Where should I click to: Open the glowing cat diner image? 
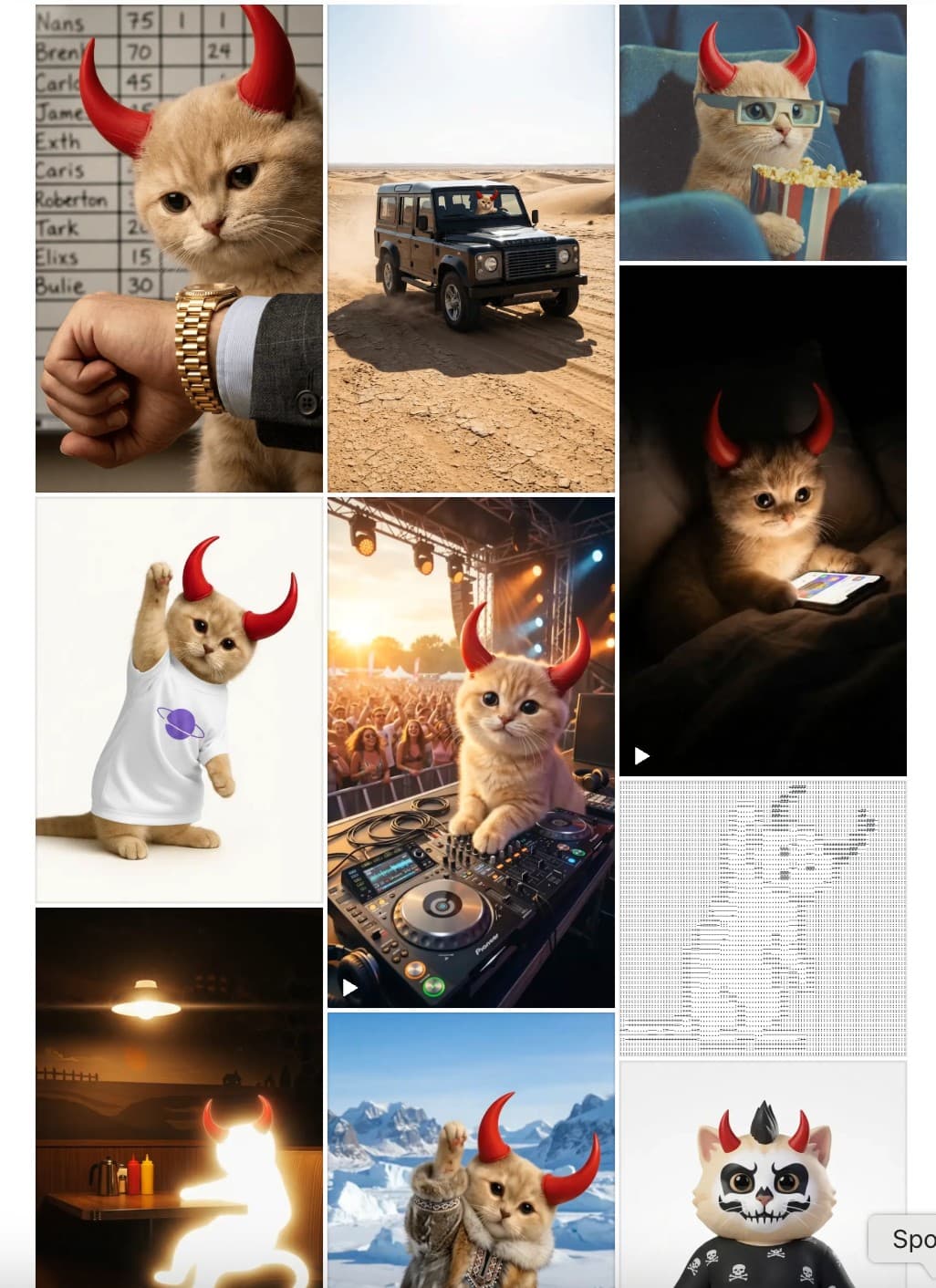pyautogui.click(x=178, y=1095)
